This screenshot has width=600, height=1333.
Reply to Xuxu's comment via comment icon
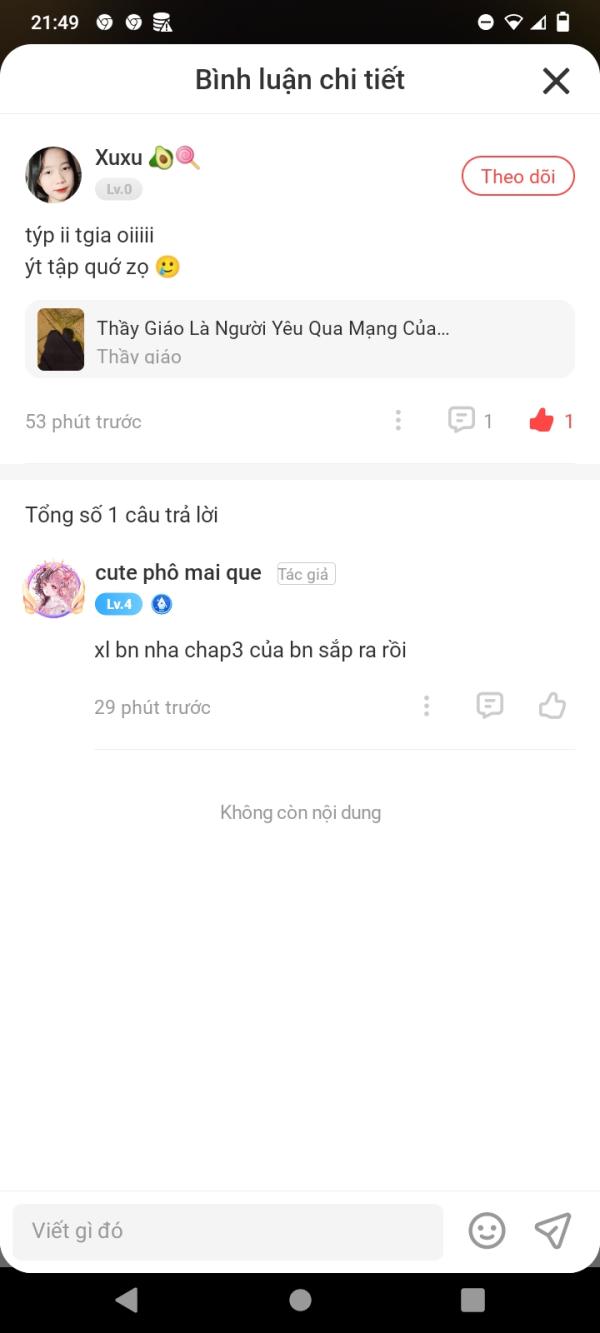click(461, 420)
